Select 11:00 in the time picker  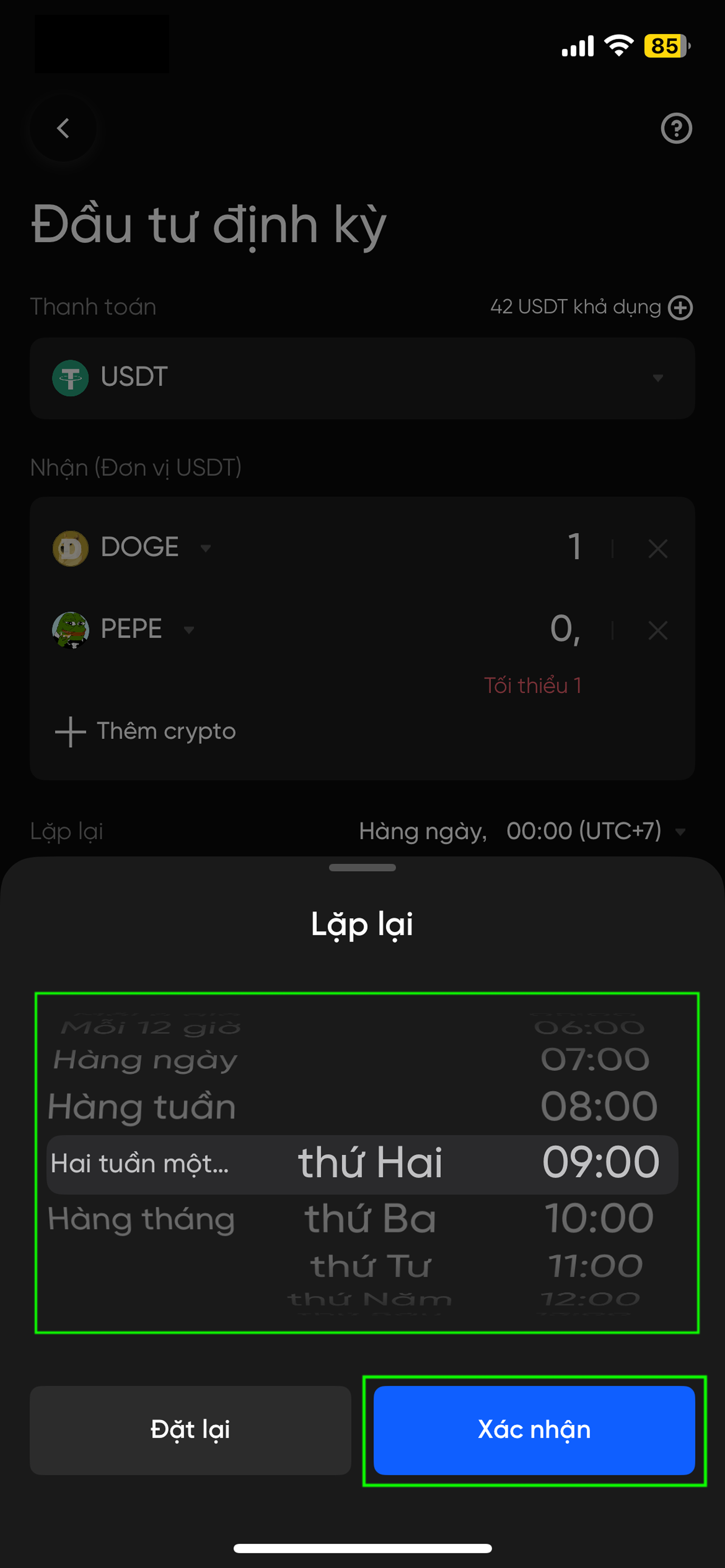(595, 1266)
